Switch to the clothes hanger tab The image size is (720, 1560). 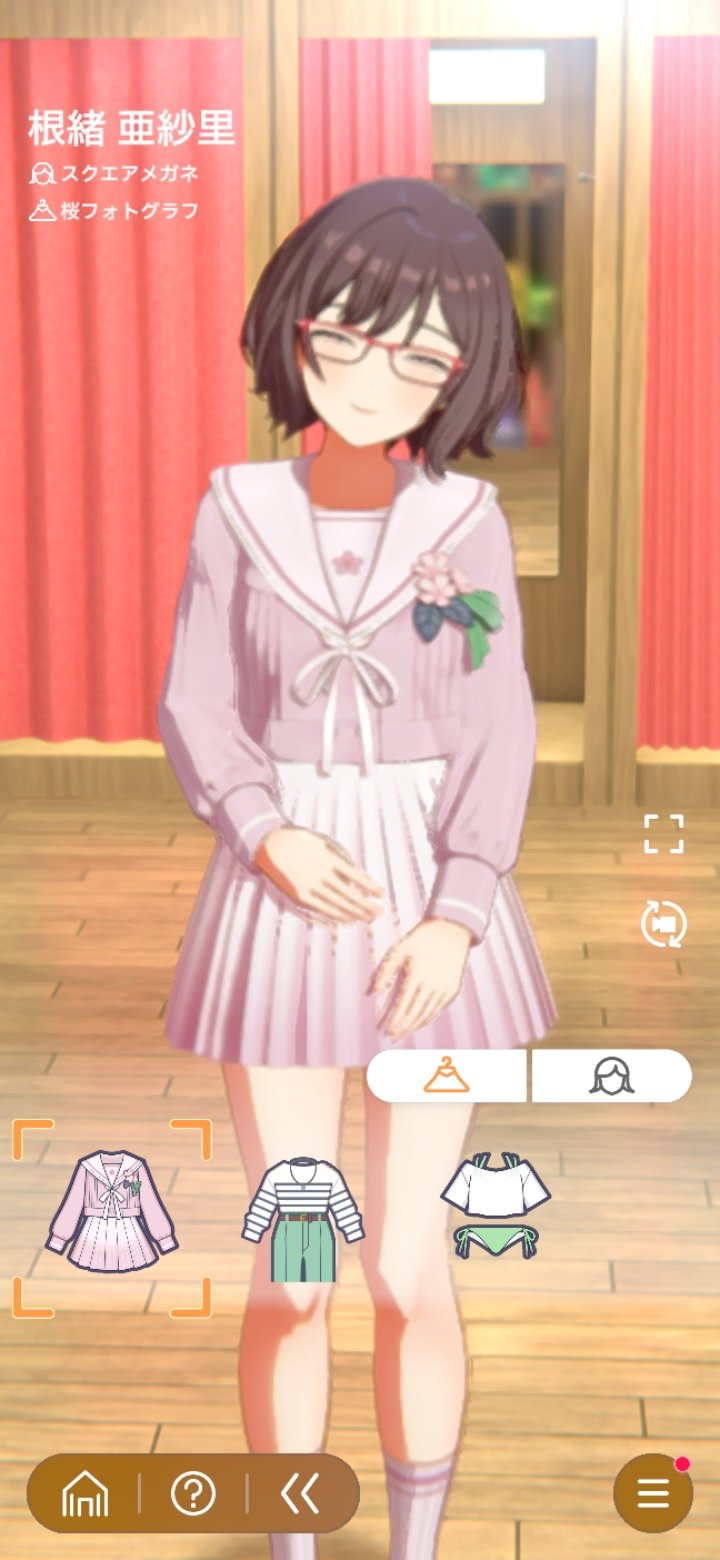pos(446,1076)
